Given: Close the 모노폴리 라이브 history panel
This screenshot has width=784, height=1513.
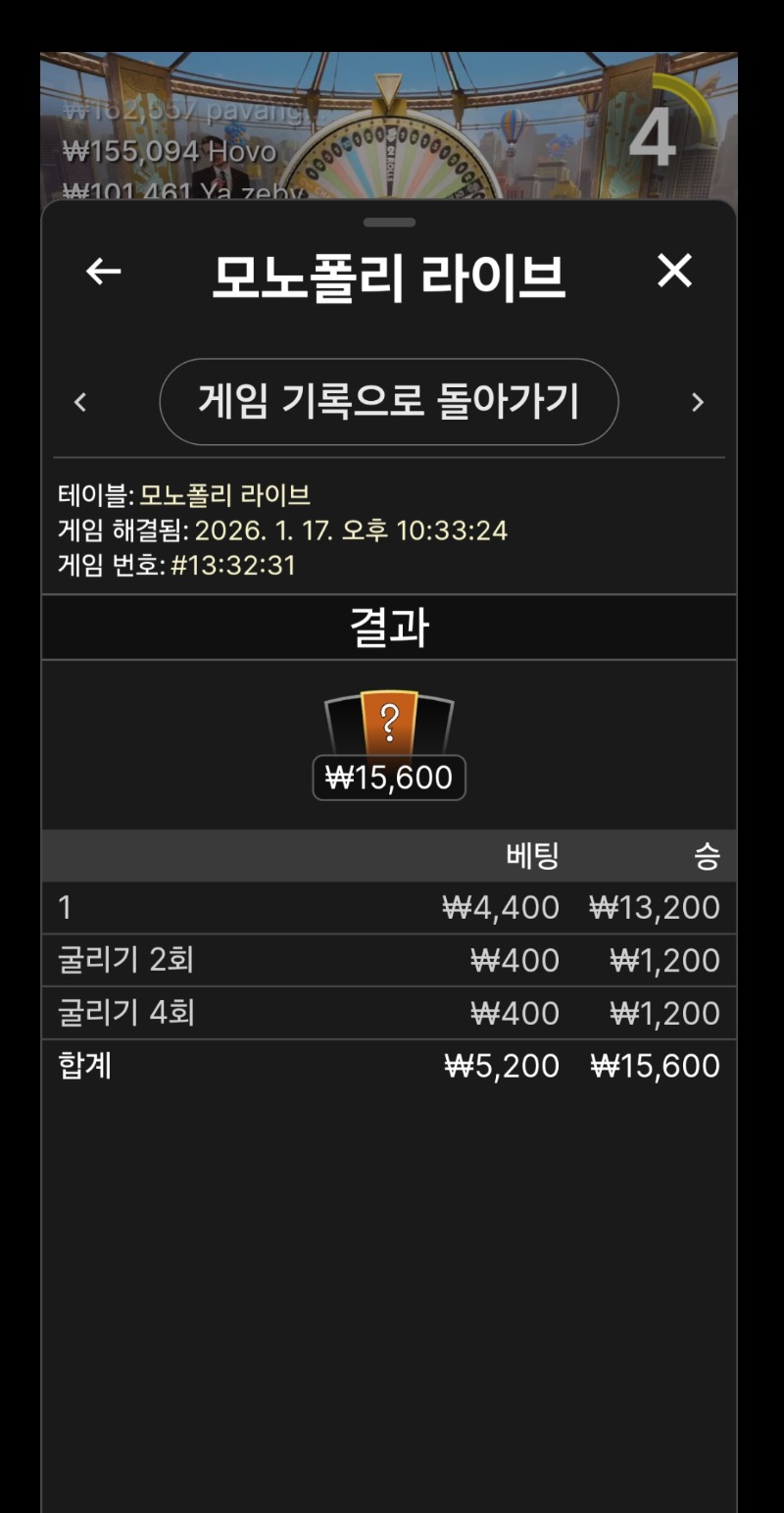Looking at the screenshot, I should pyautogui.click(x=674, y=272).
